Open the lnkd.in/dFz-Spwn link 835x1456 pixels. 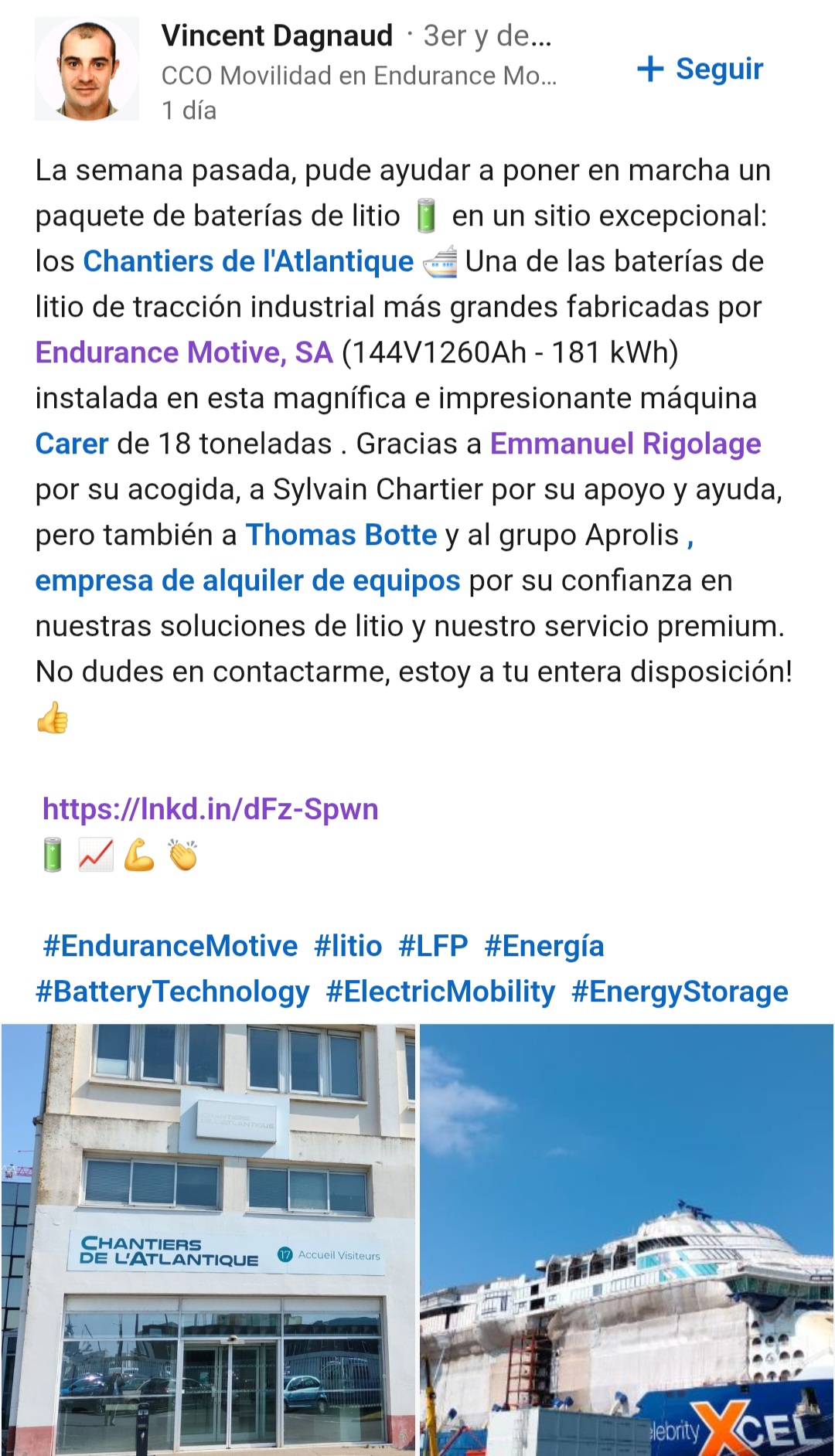[x=210, y=809]
